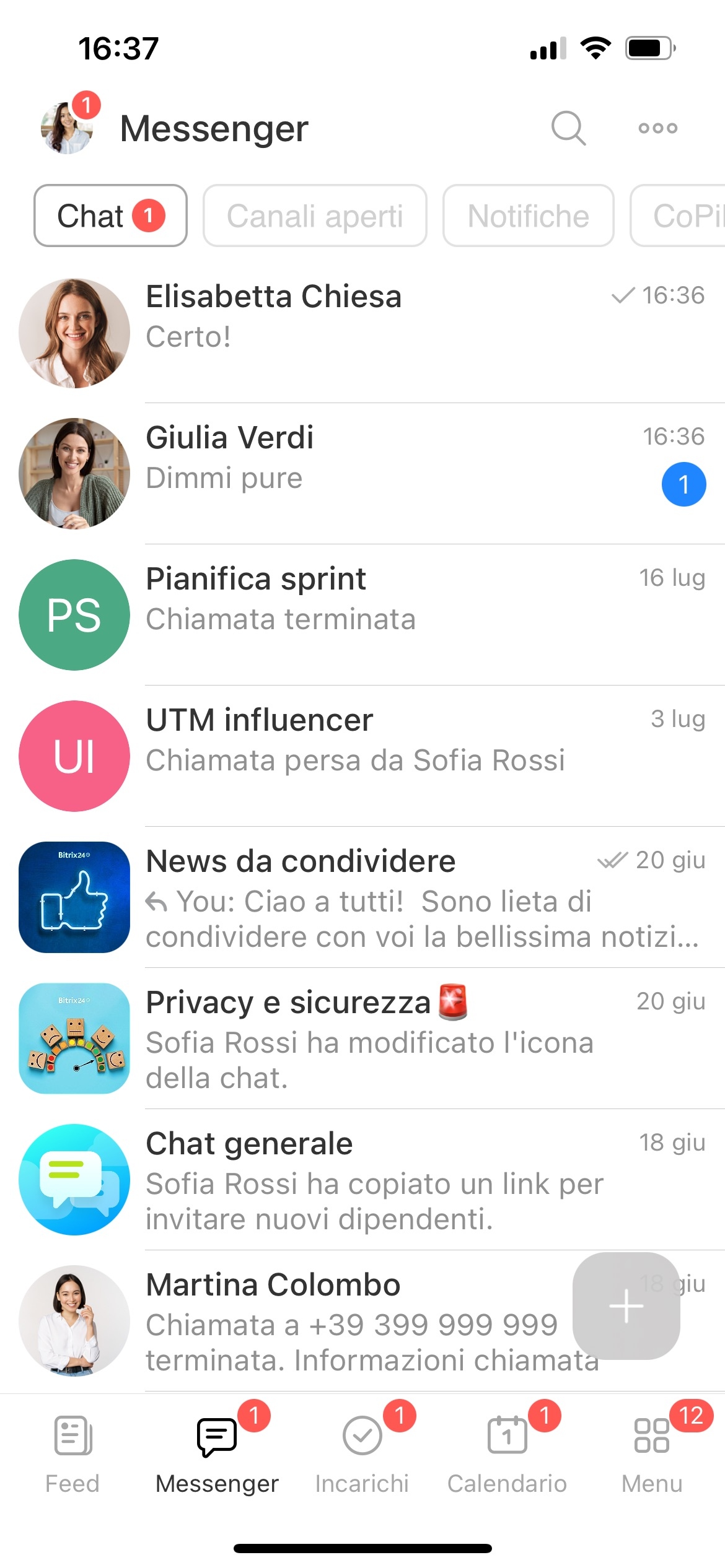
Task: Switch to the Notifiche tab
Action: pyautogui.click(x=528, y=216)
